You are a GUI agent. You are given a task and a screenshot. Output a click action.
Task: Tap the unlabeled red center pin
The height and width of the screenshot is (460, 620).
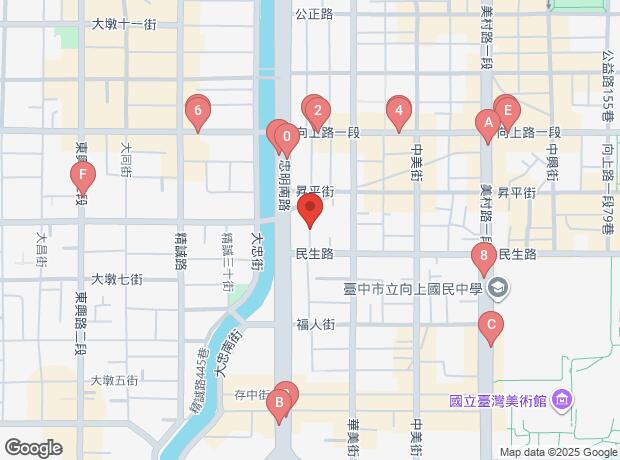point(311,211)
